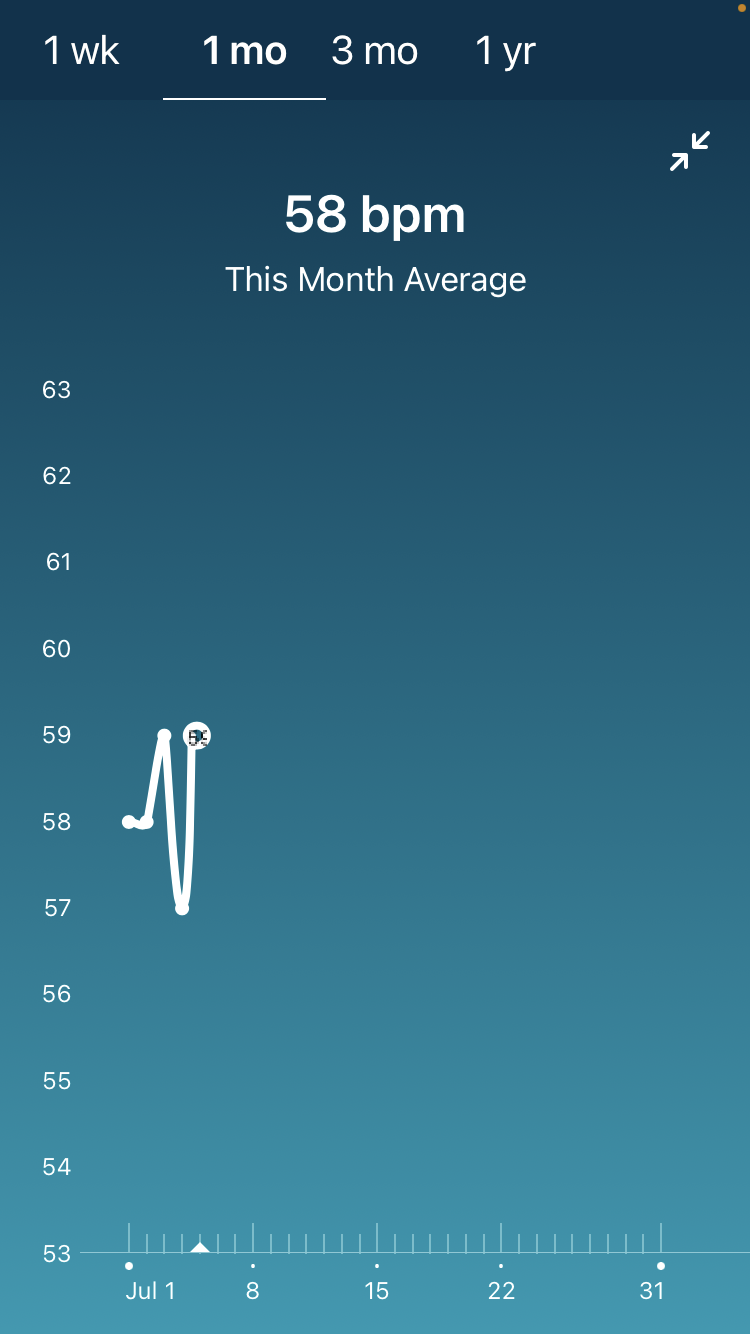The height and width of the screenshot is (1334, 750).
Task: Click the 53 value on the y-axis
Action: [57, 1253]
